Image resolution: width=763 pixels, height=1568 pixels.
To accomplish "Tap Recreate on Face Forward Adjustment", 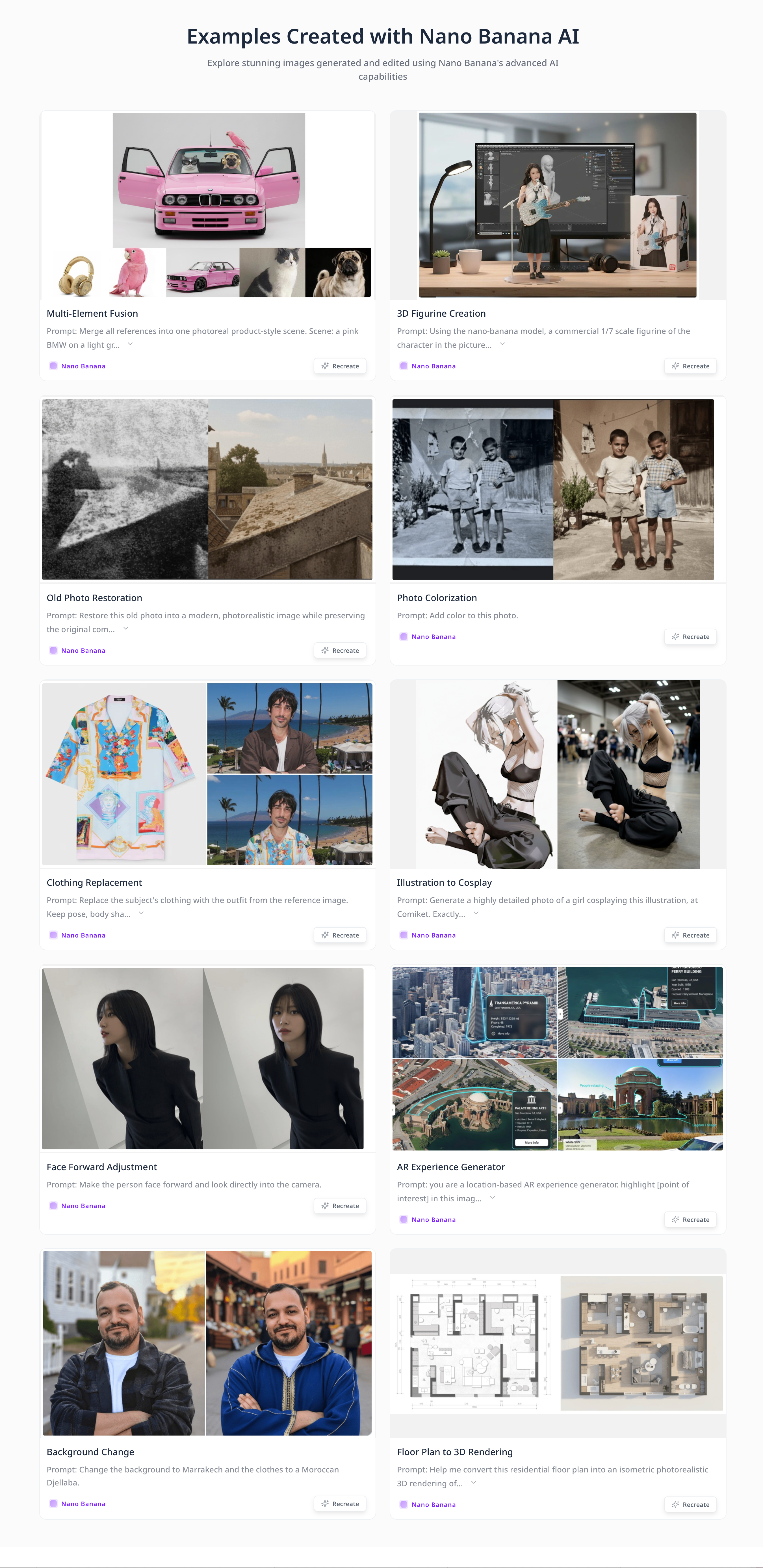I will [340, 1206].
